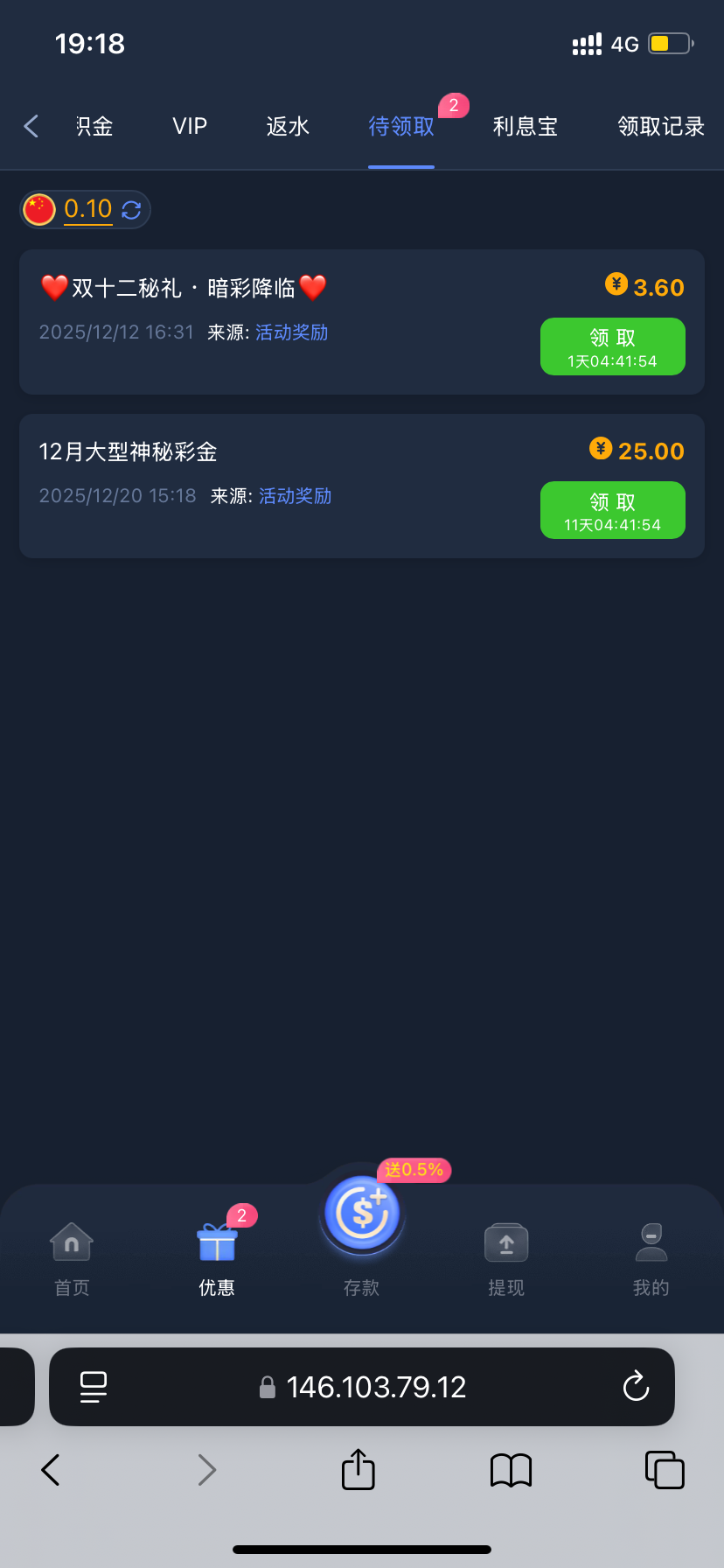Viewport: 724px width, 1568px height.
Task: Switch to the 领取记录 tab
Action: pyautogui.click(x=660, y=126)
